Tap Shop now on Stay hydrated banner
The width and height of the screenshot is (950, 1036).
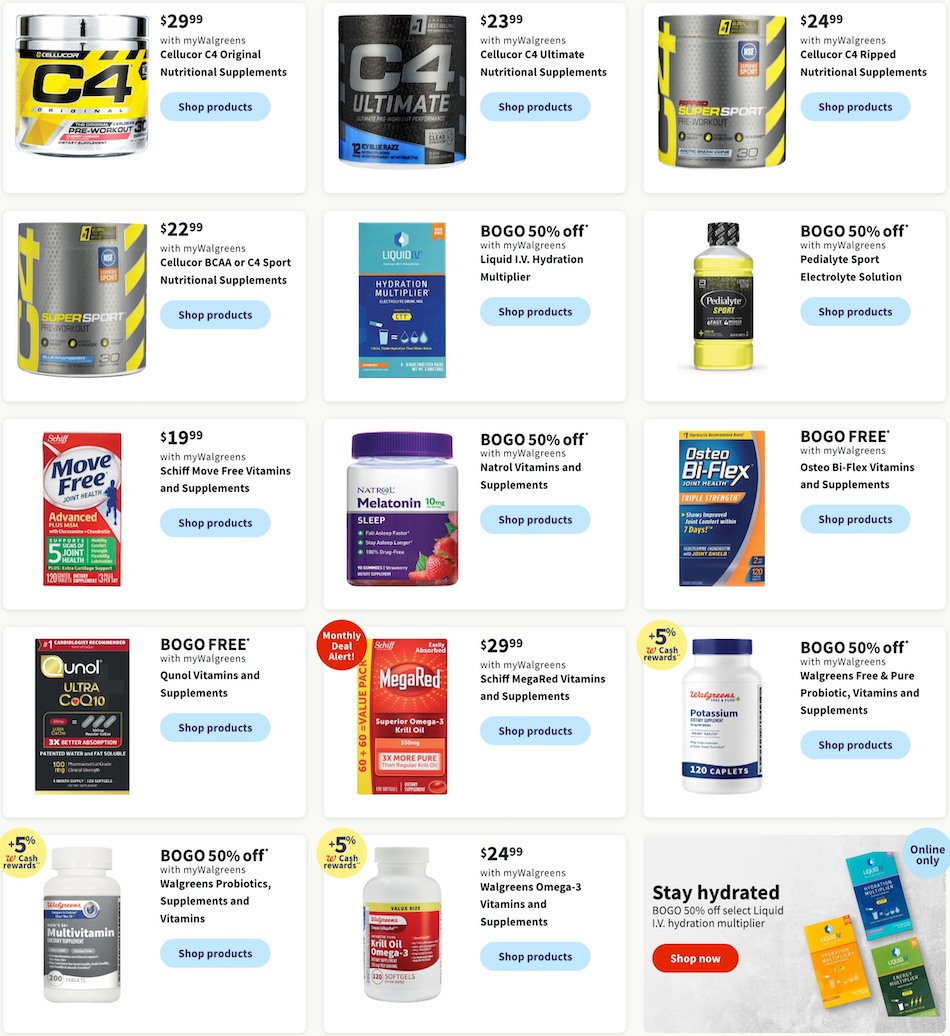click(695, 959)
